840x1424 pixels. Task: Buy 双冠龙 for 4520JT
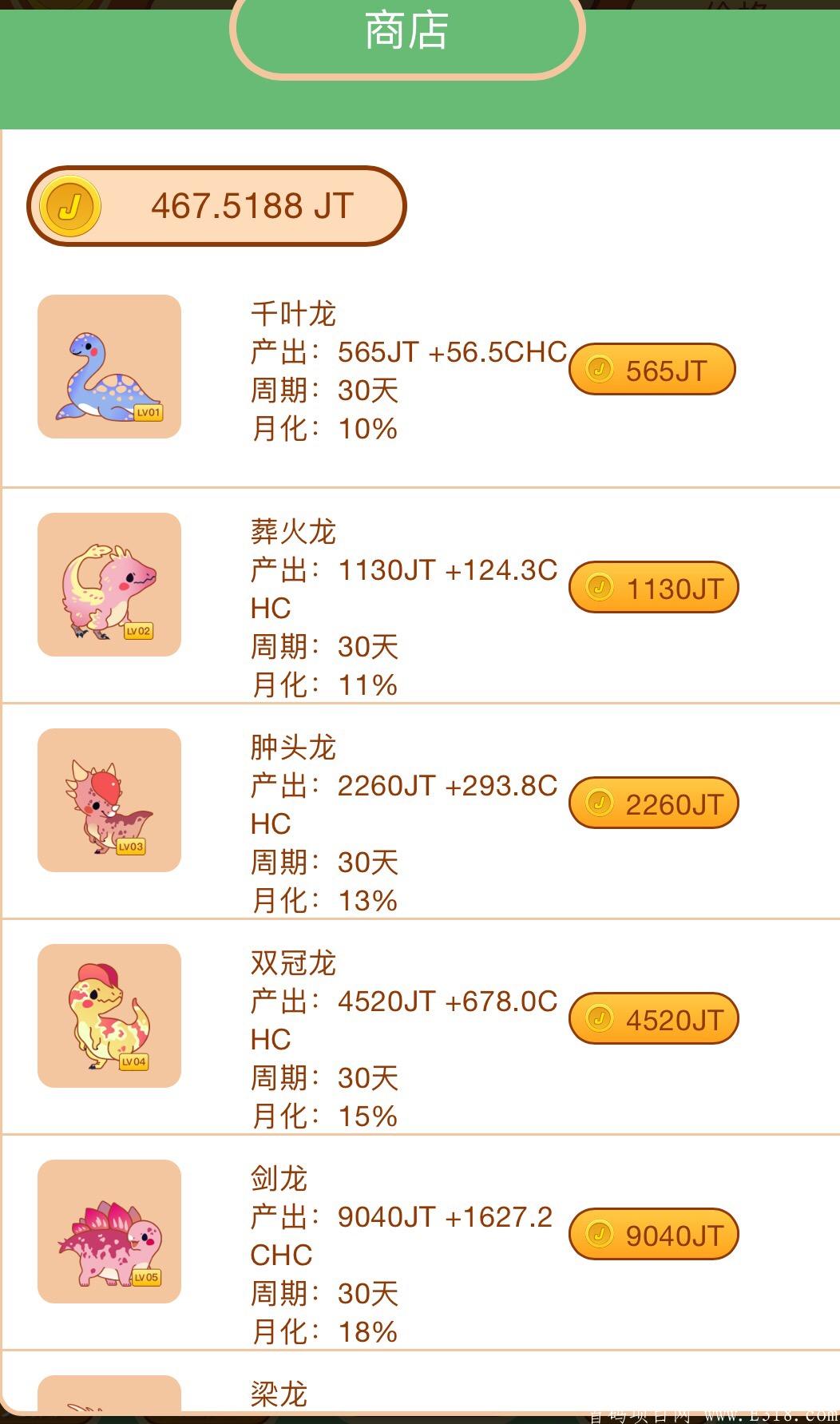[x=653, y=1019]
